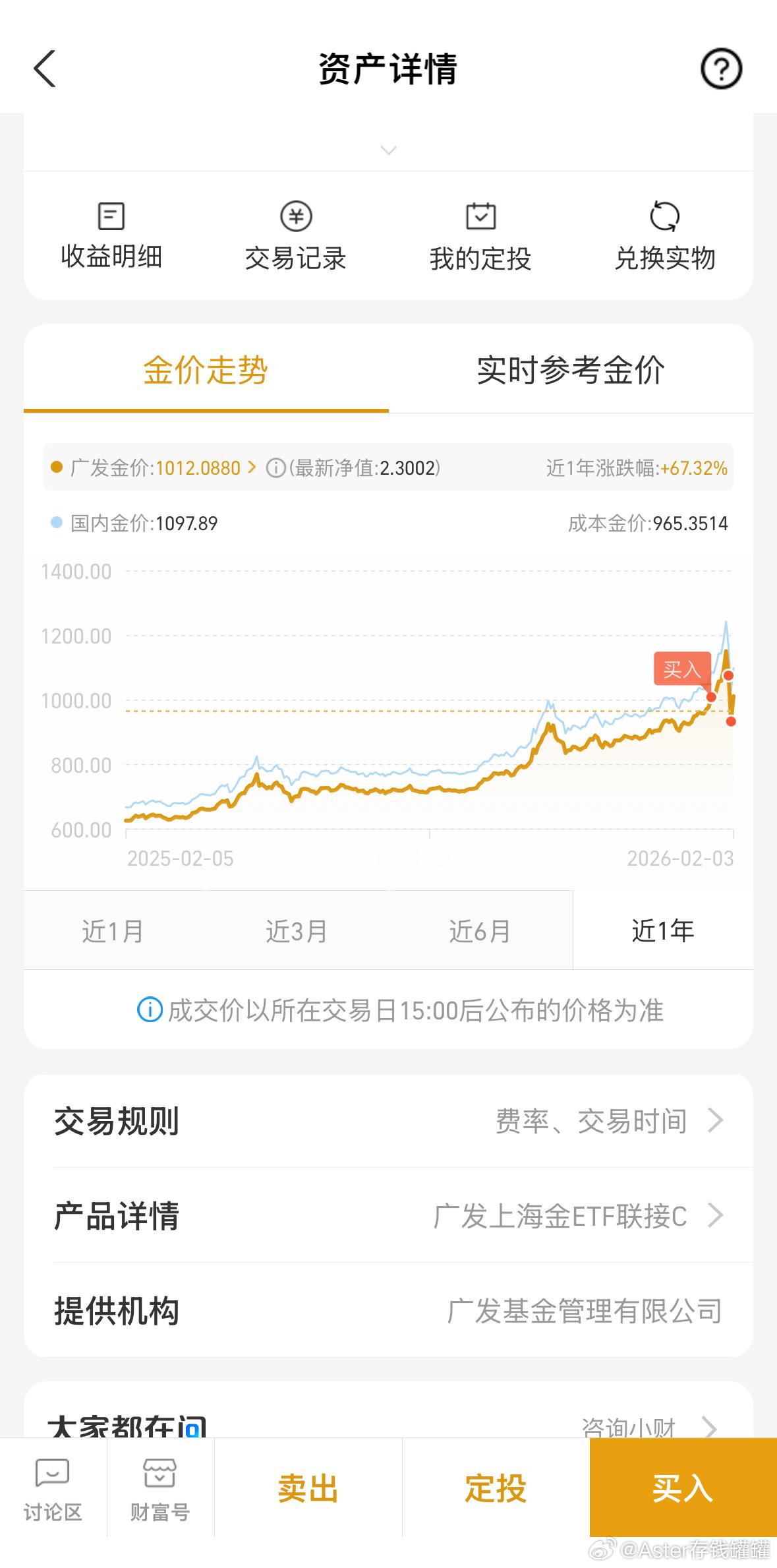Toggle the 广发金价 legend dot
Image resolution: width=777 pixels, height=1568 pixels.
57,467
